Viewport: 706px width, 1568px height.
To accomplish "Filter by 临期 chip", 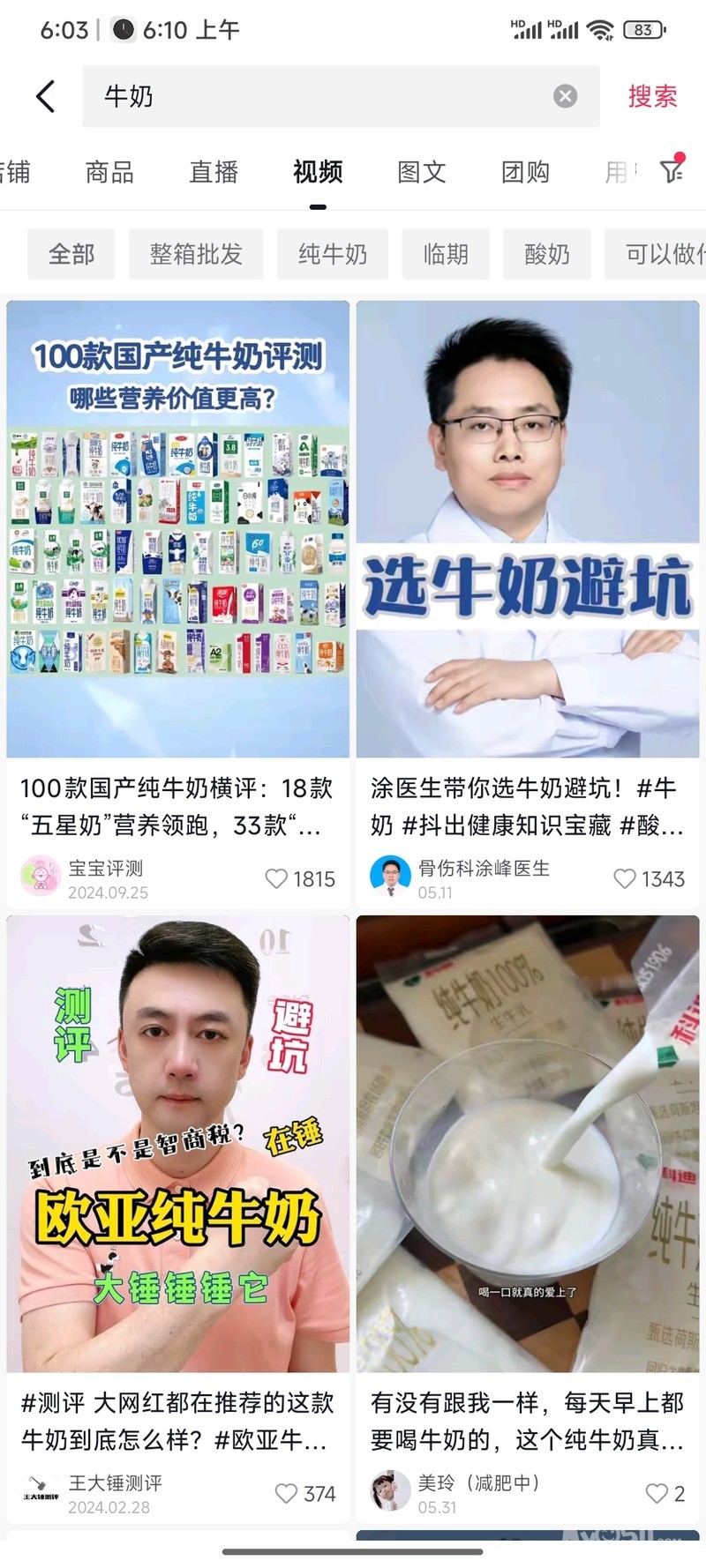I will click(x=446, y=254).
